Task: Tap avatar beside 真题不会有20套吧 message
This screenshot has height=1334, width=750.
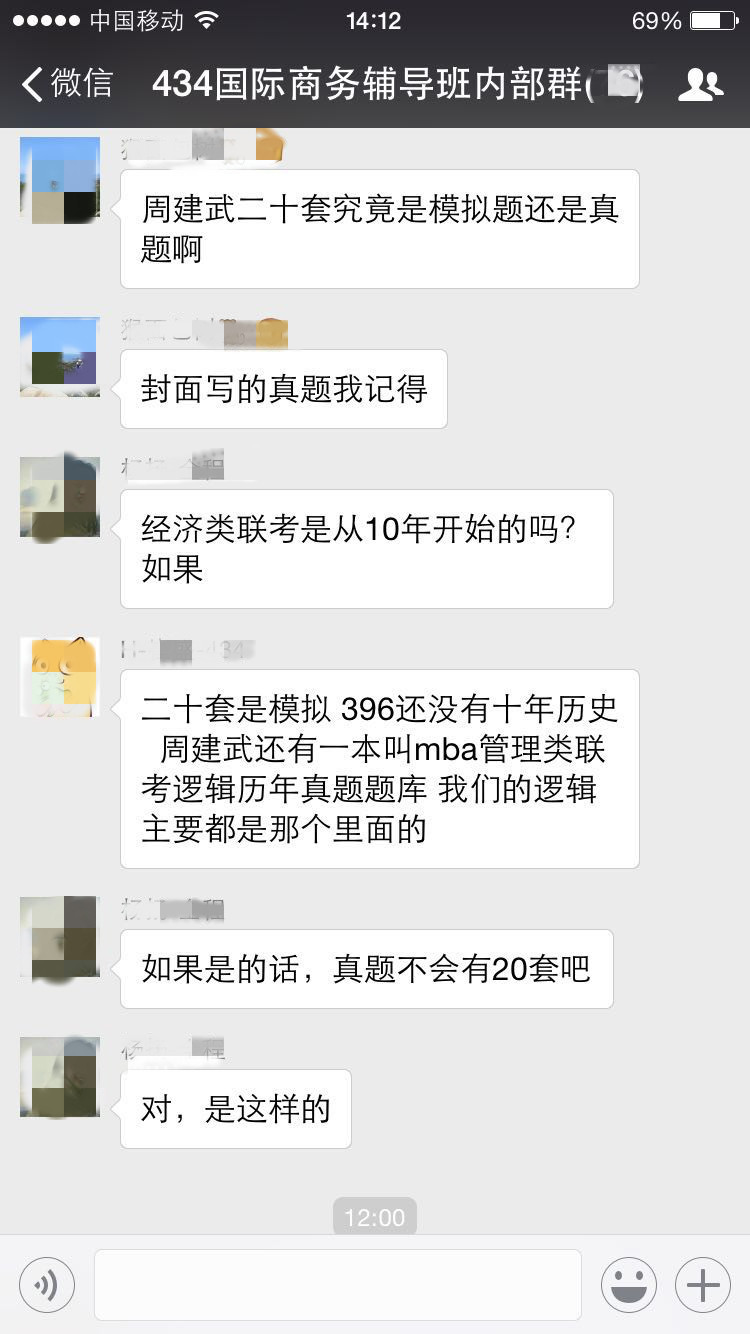Action: [60, 937]
